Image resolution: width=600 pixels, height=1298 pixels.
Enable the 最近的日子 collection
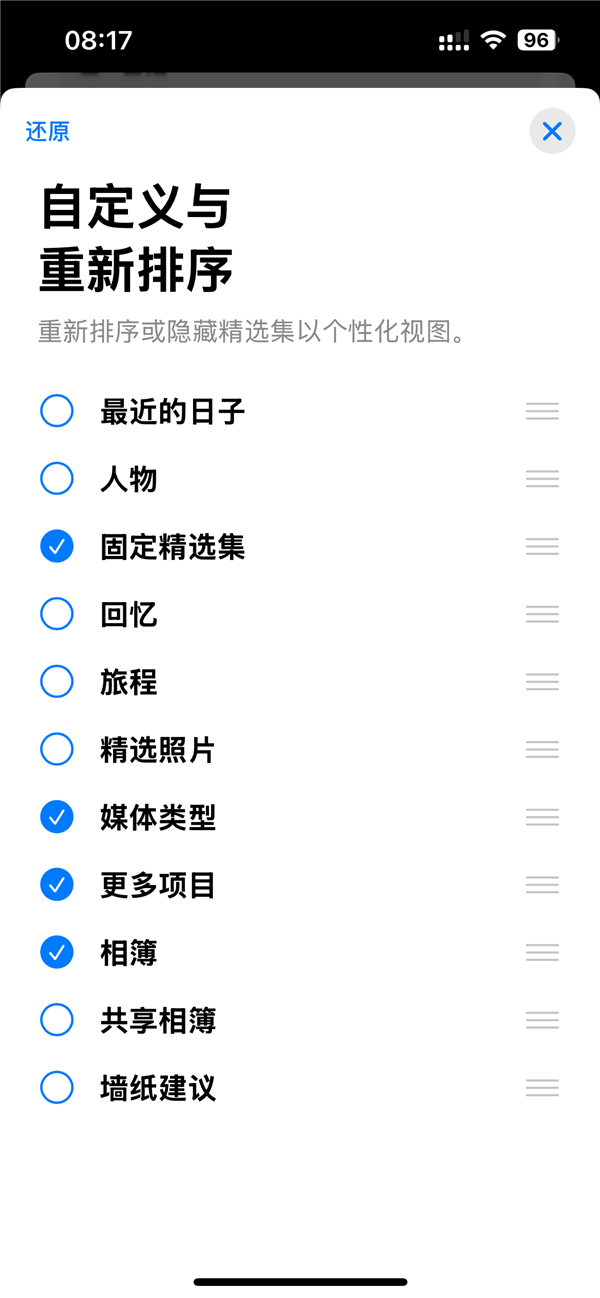point(57,411)
